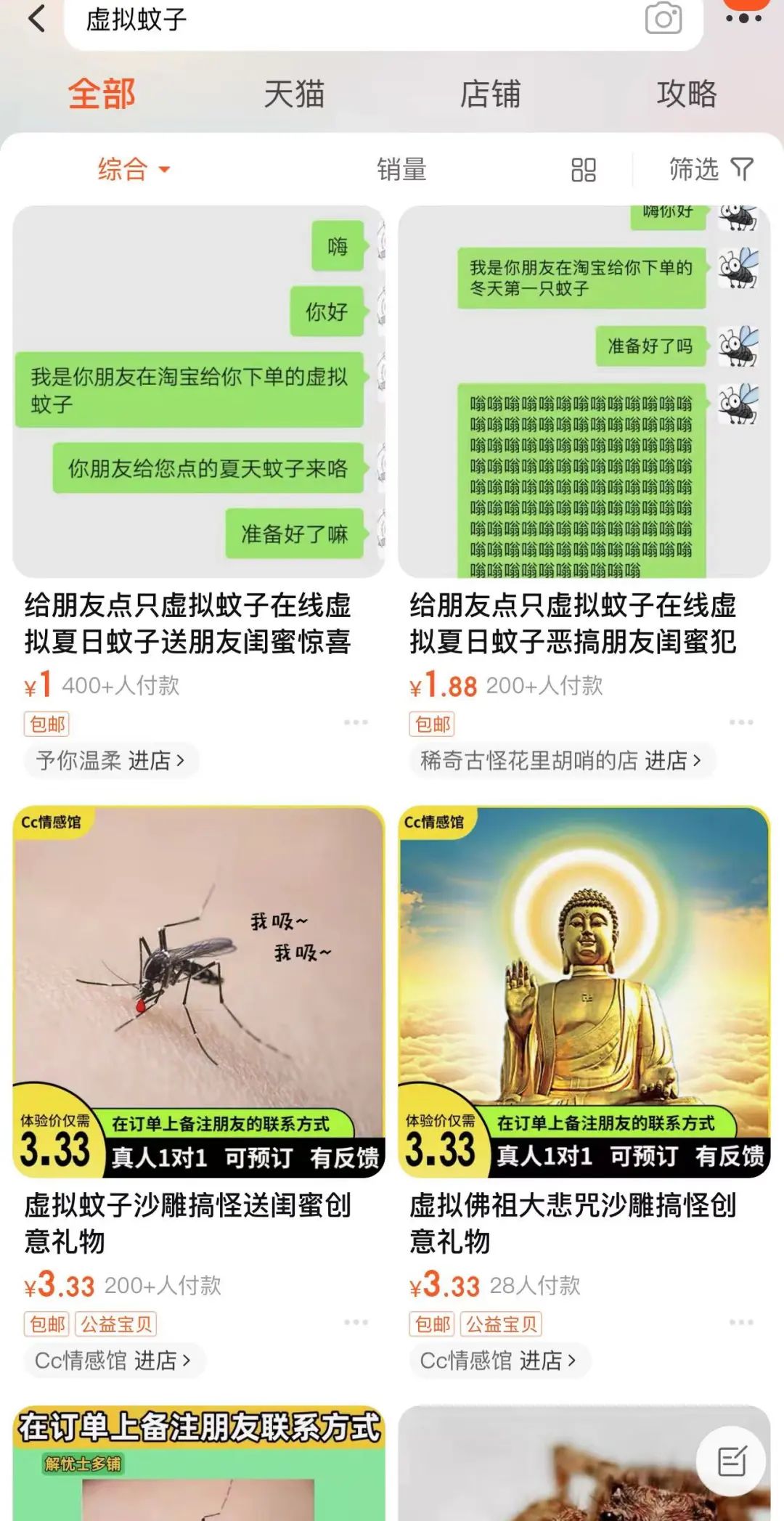Open camera image search

point(663,19)
